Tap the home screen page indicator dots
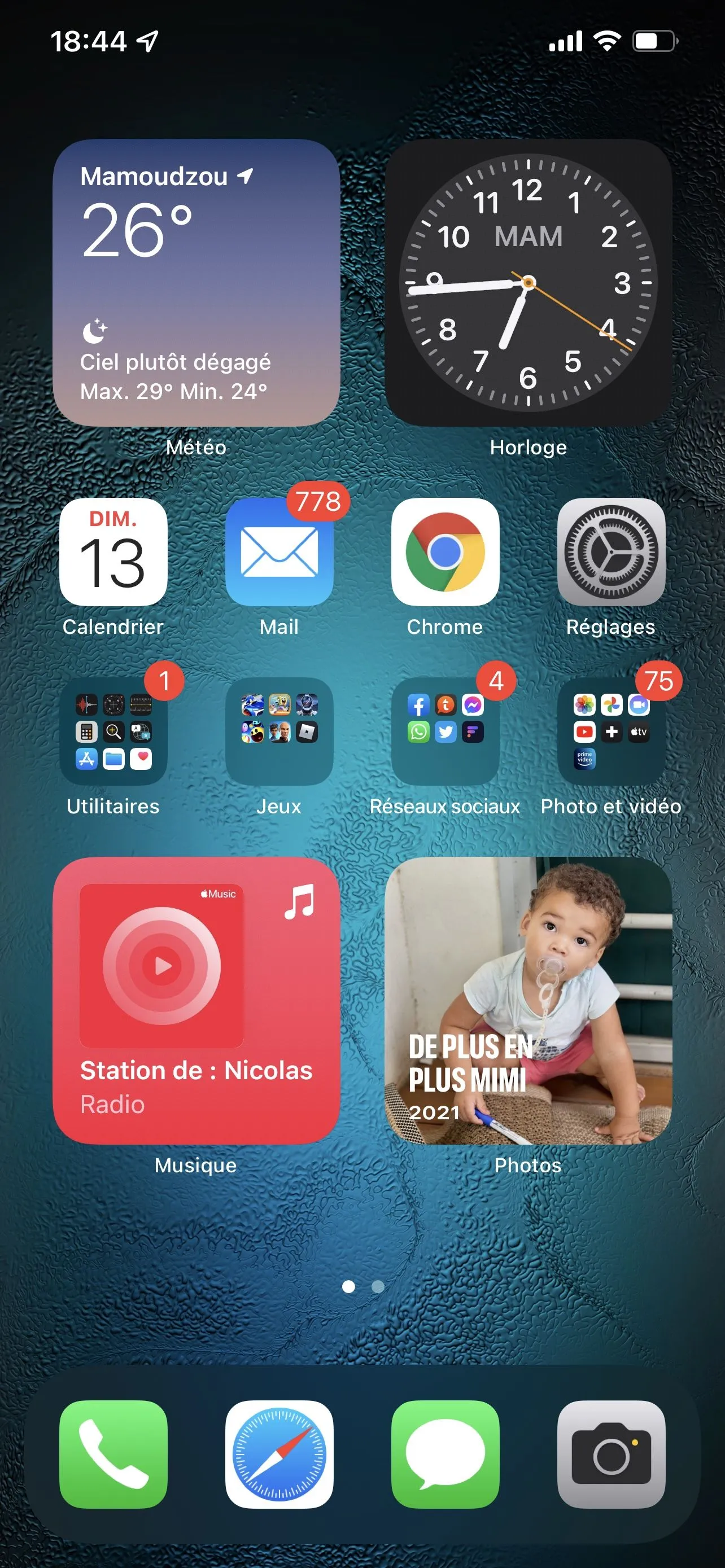725x1568 pixels. (363, 1286)
